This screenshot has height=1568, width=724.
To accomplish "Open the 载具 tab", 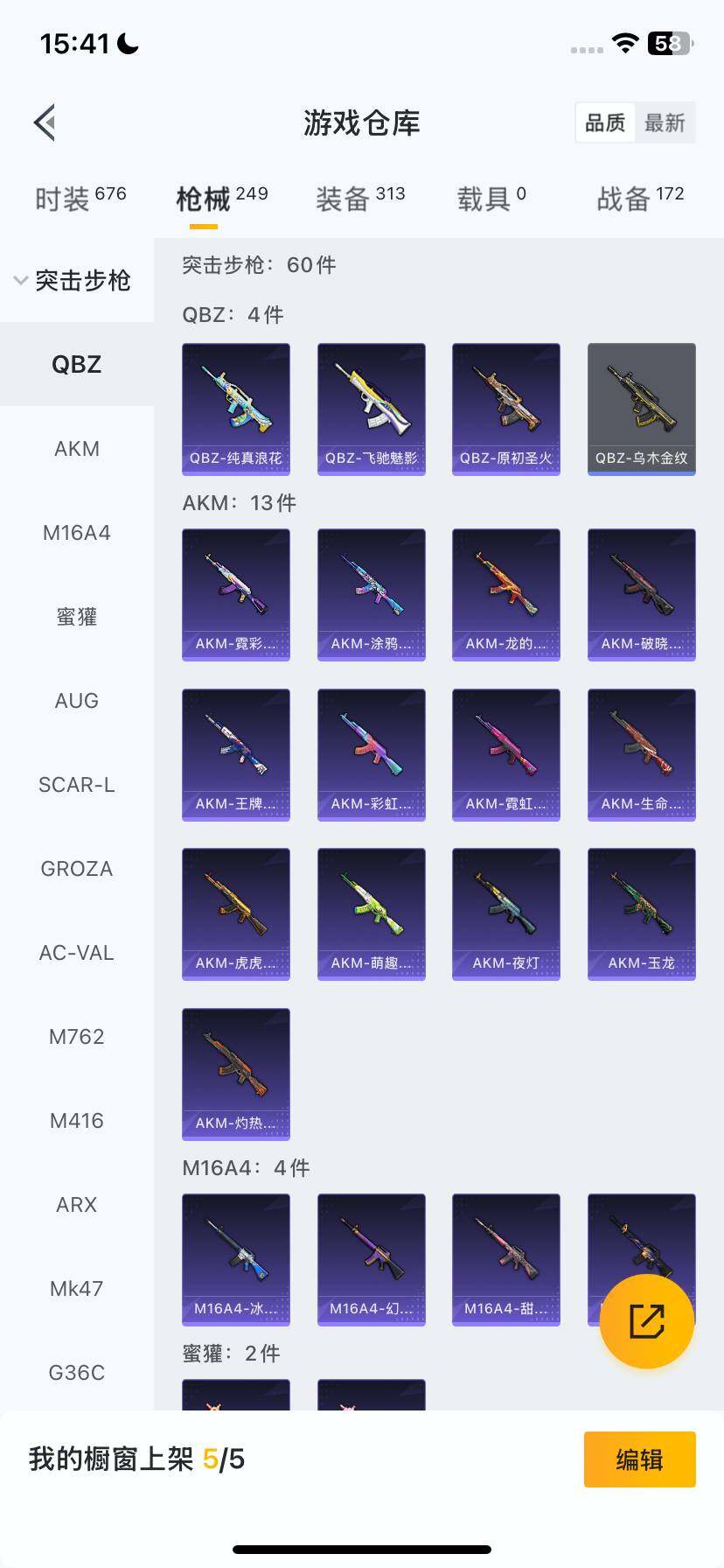I will pos(491,198).
